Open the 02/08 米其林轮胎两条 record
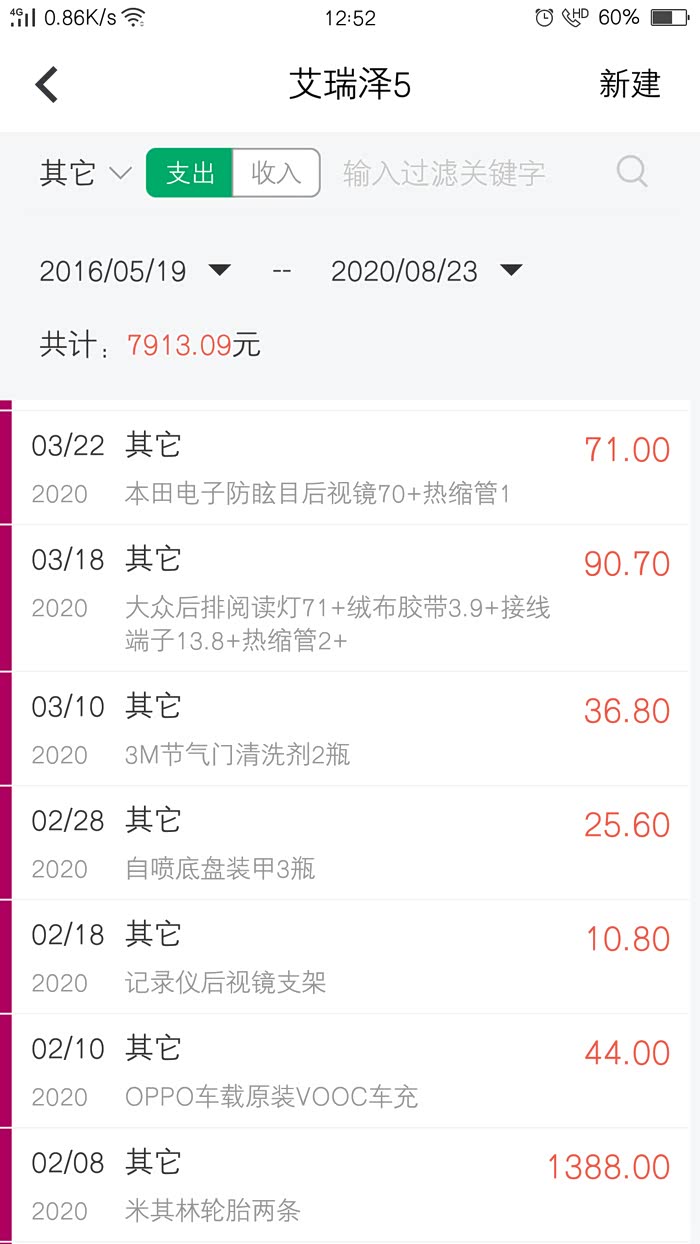 pyautogui.click(x=350, y=1185)
